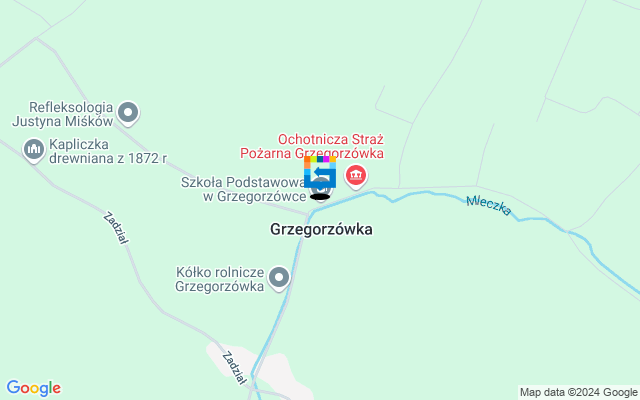Select the Refleksologia Justyna Miśków pin
This screenshot has height=400, width=640.
[127, 112]
